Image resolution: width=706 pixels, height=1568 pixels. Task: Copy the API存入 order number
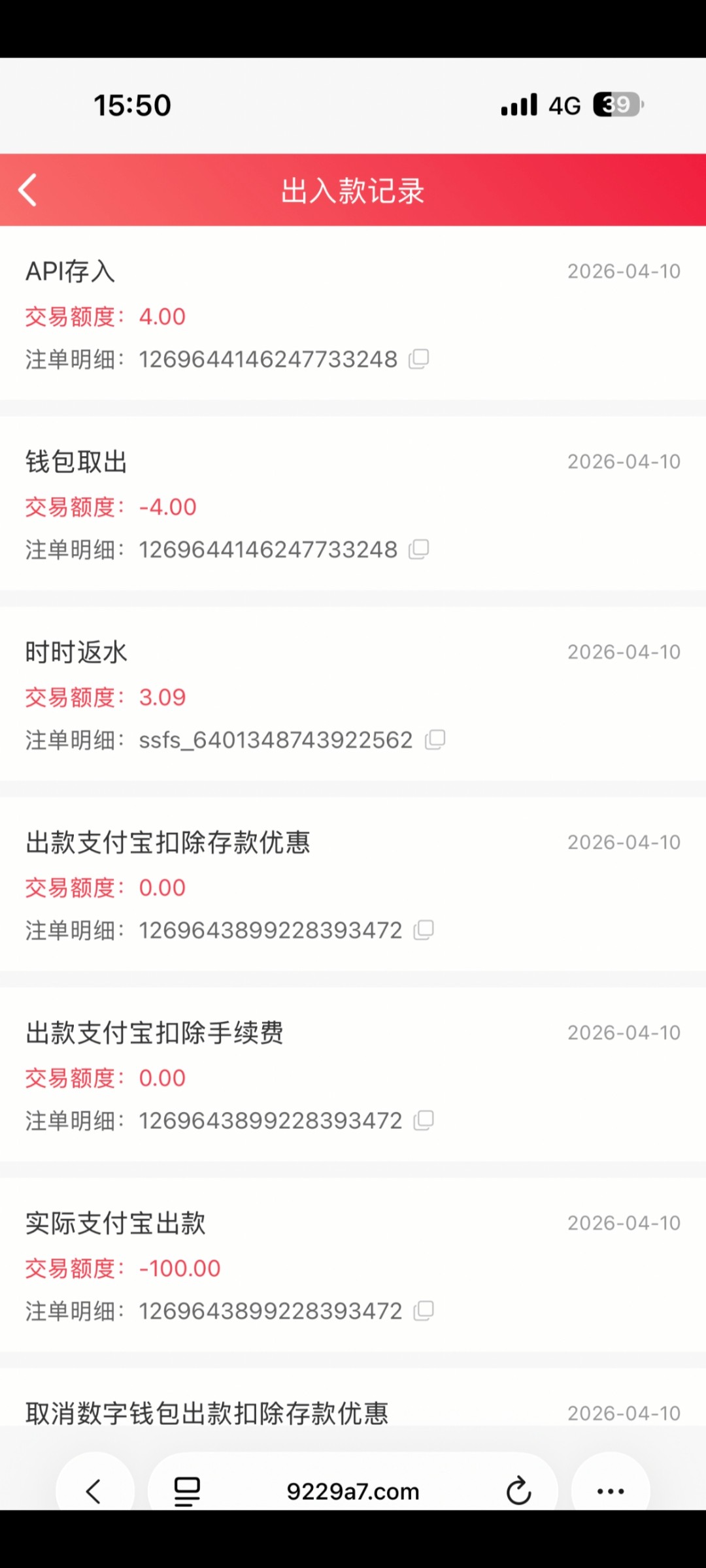click(418, 359)
